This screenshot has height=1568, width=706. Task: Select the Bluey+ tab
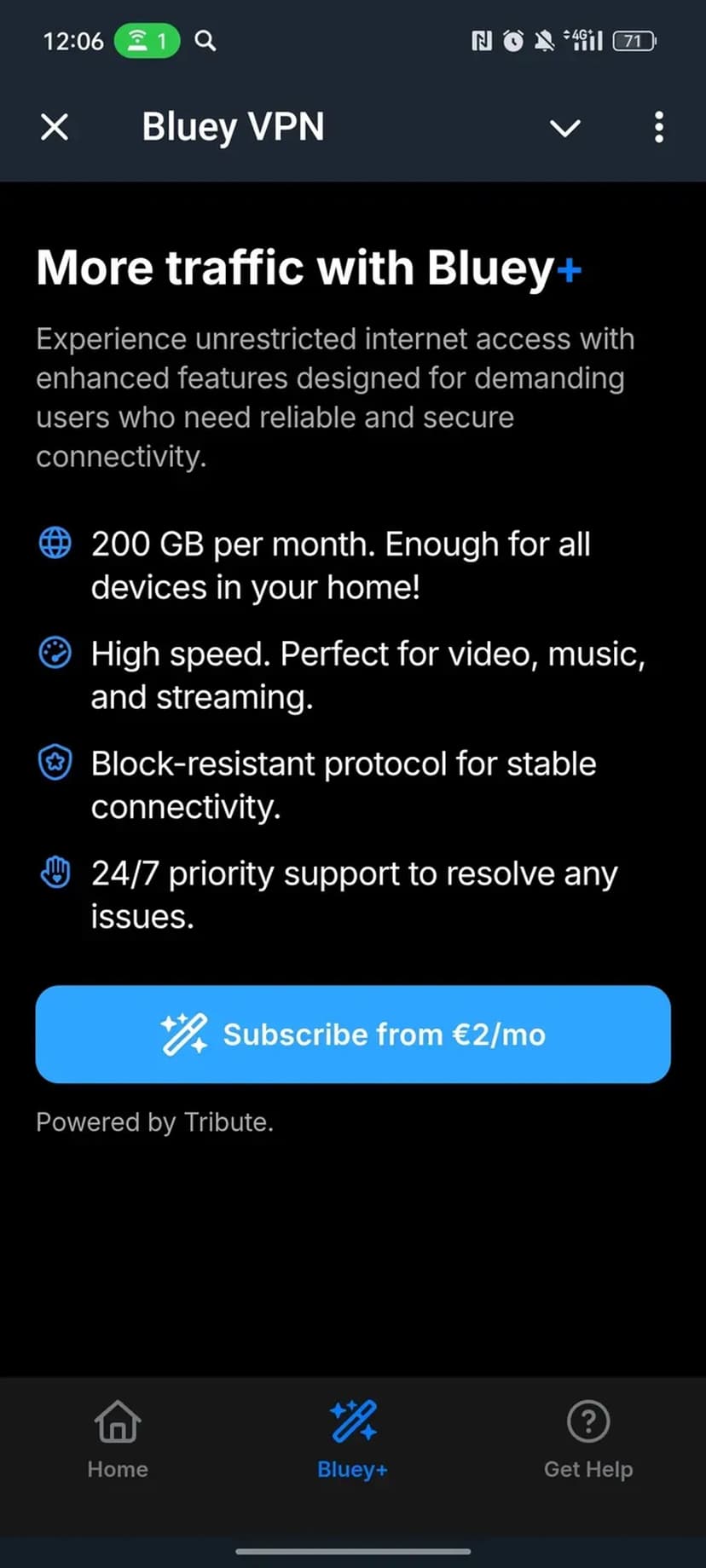(353, 1438)
